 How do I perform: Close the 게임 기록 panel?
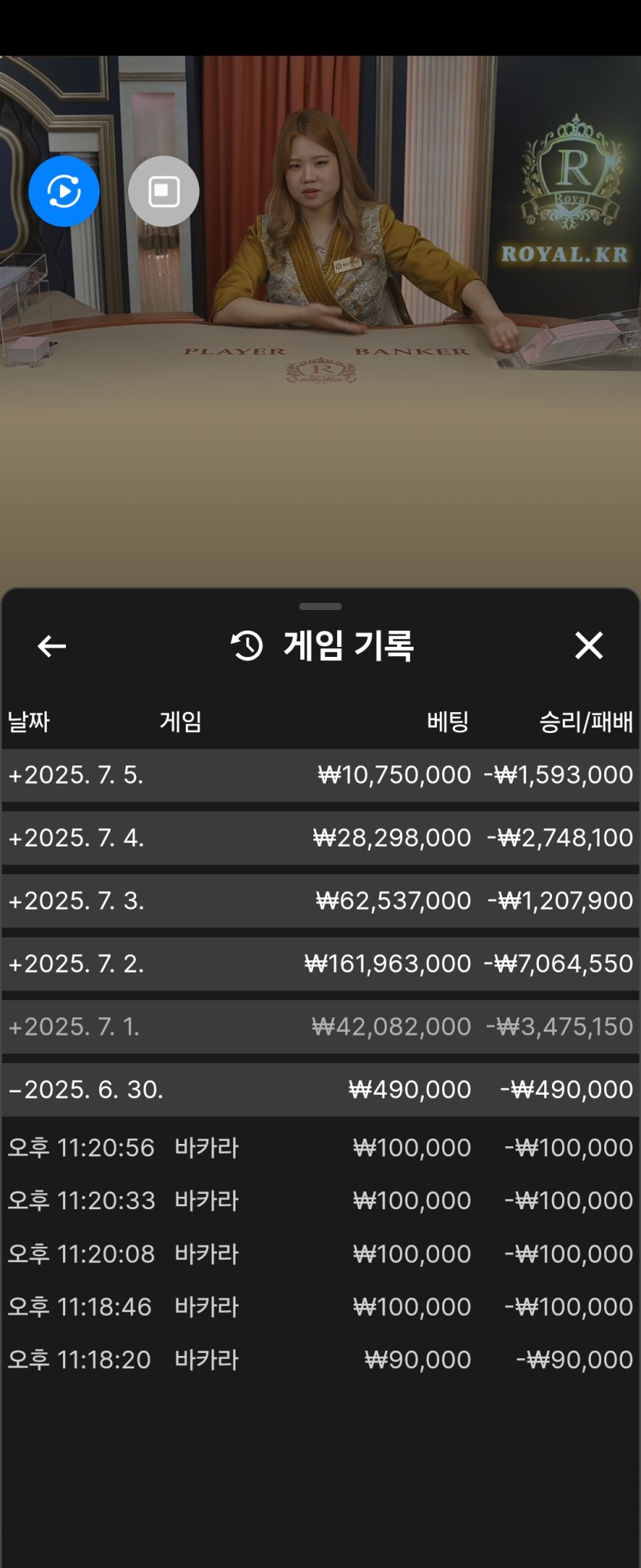[589, 646]
